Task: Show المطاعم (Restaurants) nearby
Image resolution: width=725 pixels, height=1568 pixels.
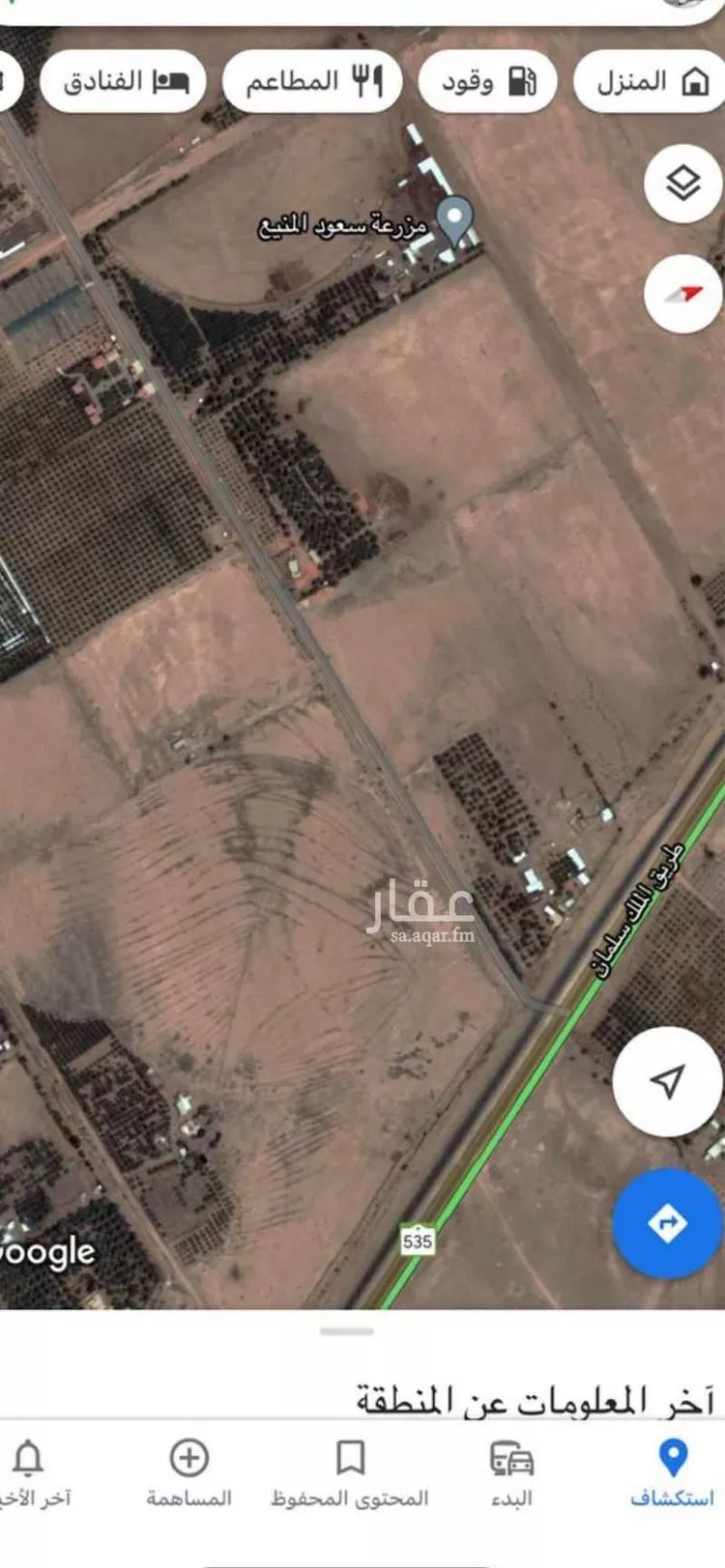Action: (x=312, y=82)
